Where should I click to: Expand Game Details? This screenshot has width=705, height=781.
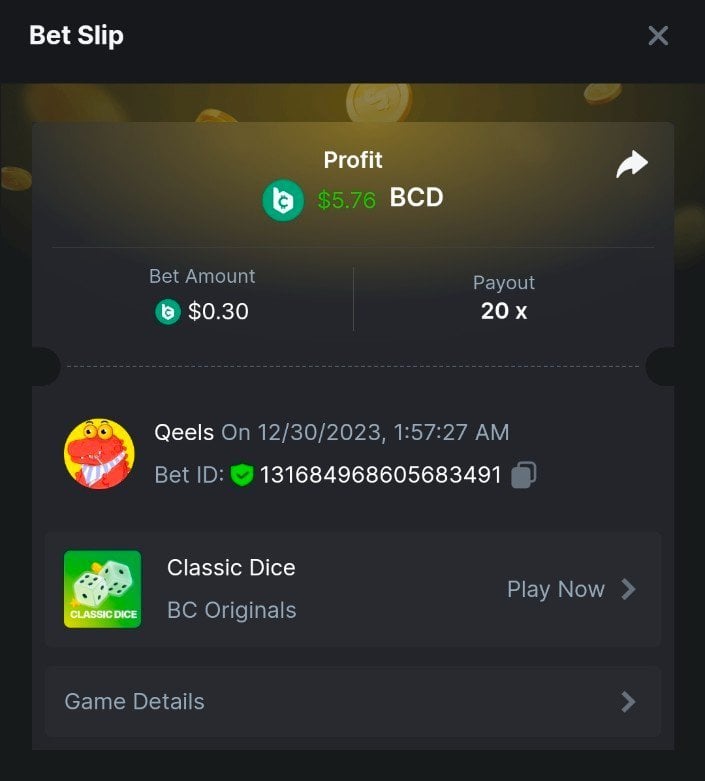pos(352,702)
